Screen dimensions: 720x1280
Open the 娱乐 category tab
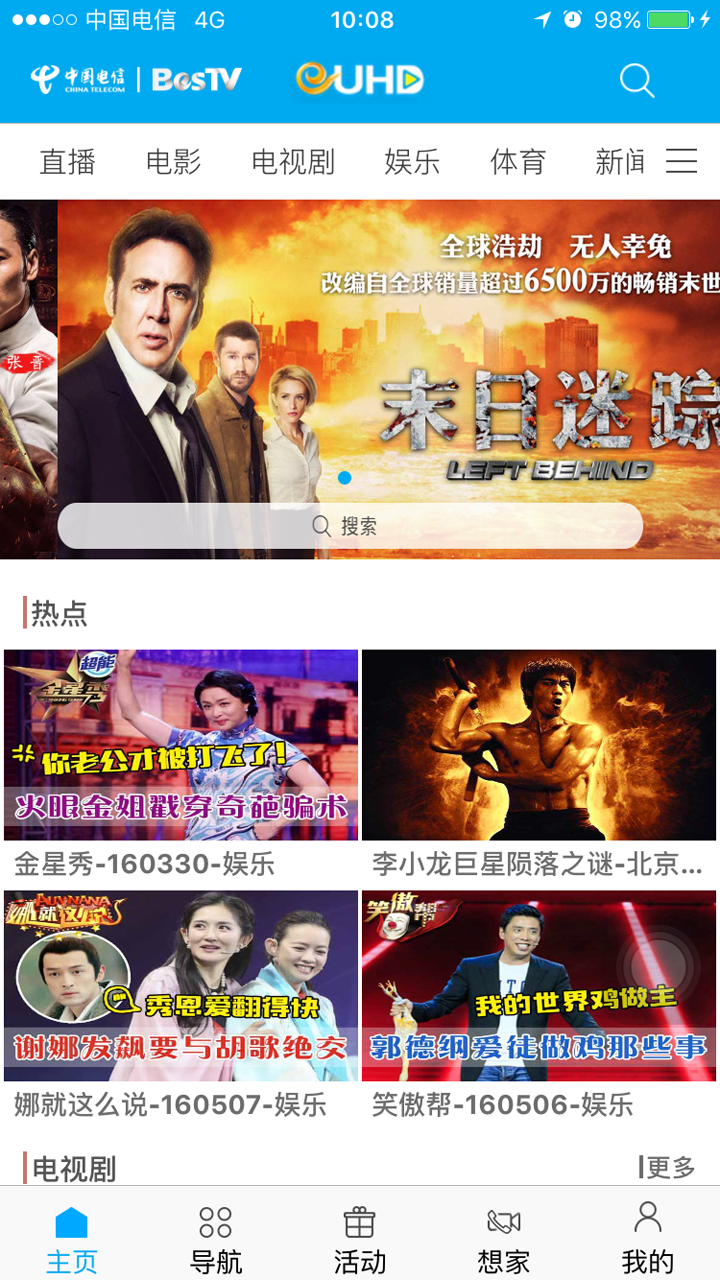(412, 162)
